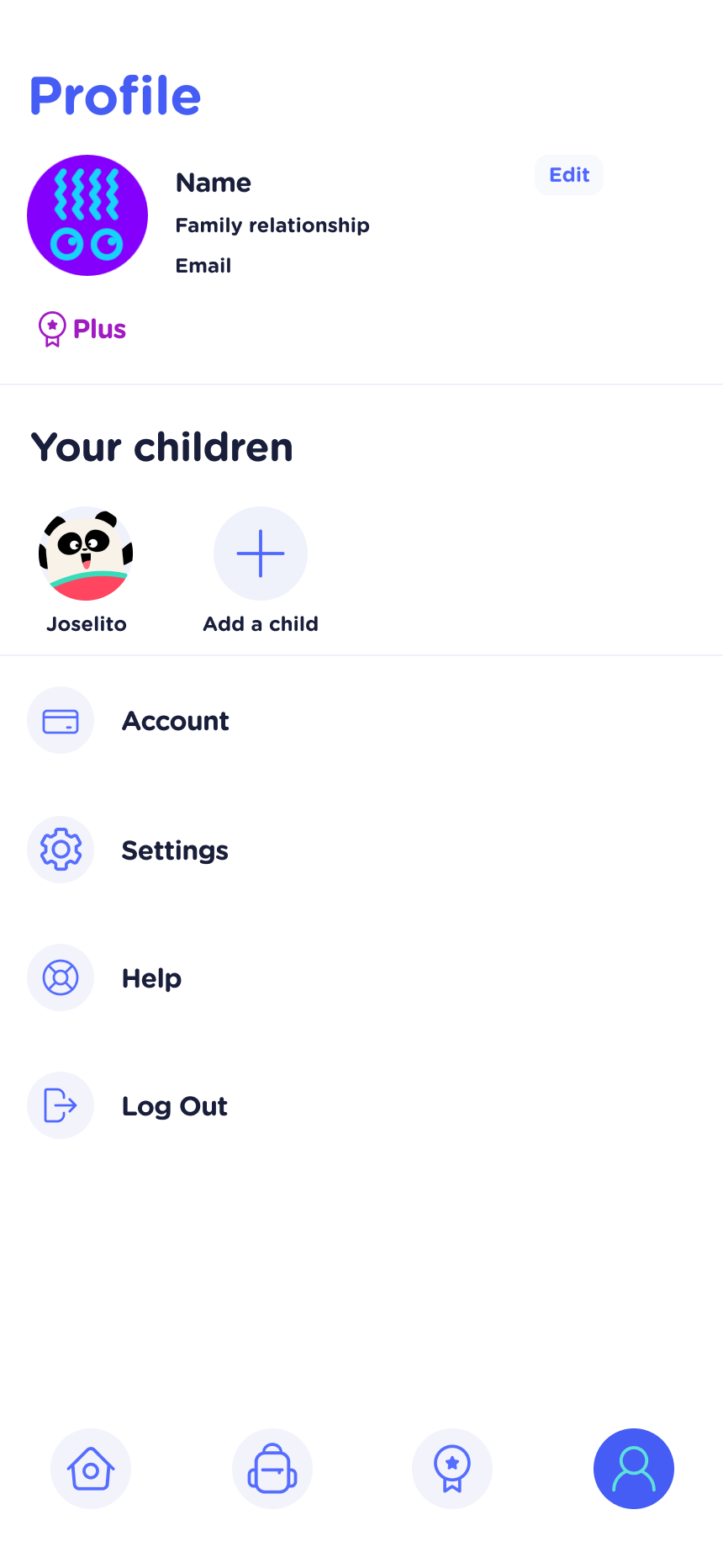Open Settings
Viewport: 723px width, 1568px height.
361,850
